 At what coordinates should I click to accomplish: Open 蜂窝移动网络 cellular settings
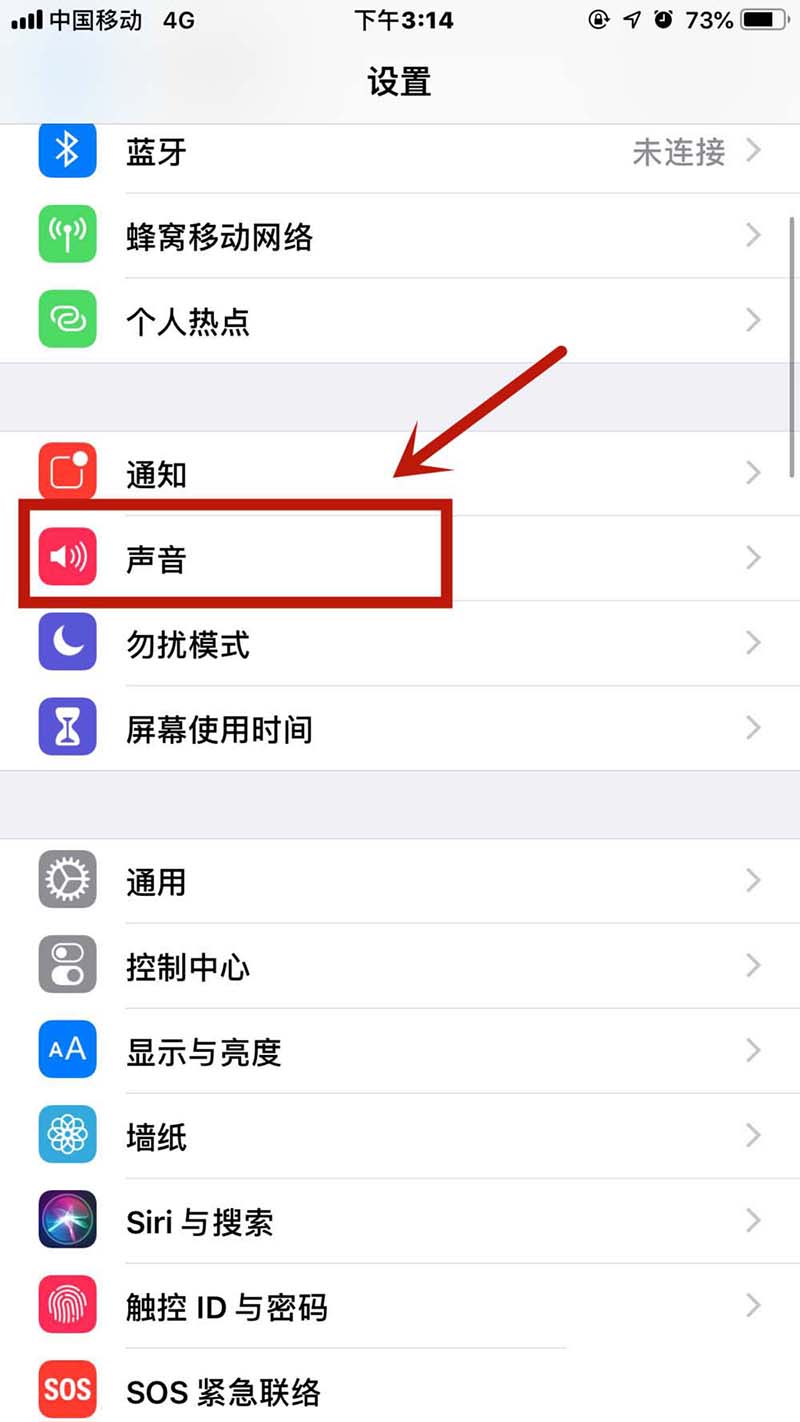(x=400, y=237)
